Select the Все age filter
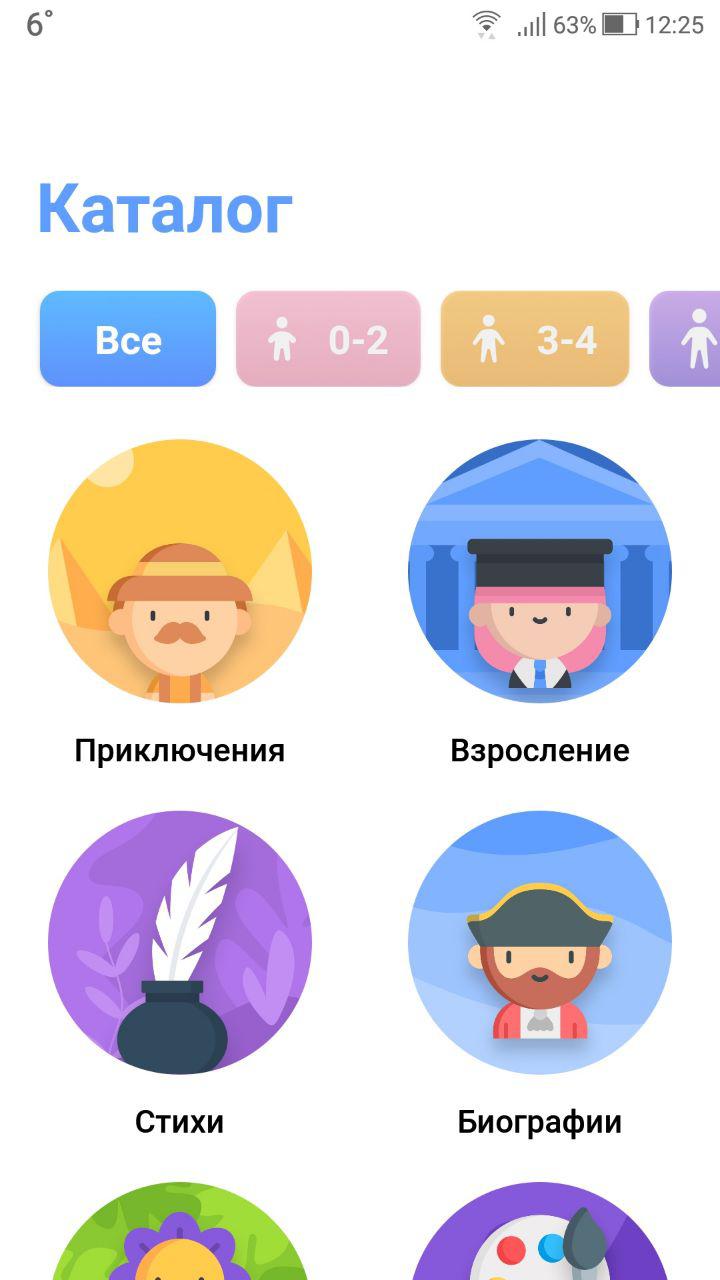Viewport: 720px width, 1280px height. (128, 339)
